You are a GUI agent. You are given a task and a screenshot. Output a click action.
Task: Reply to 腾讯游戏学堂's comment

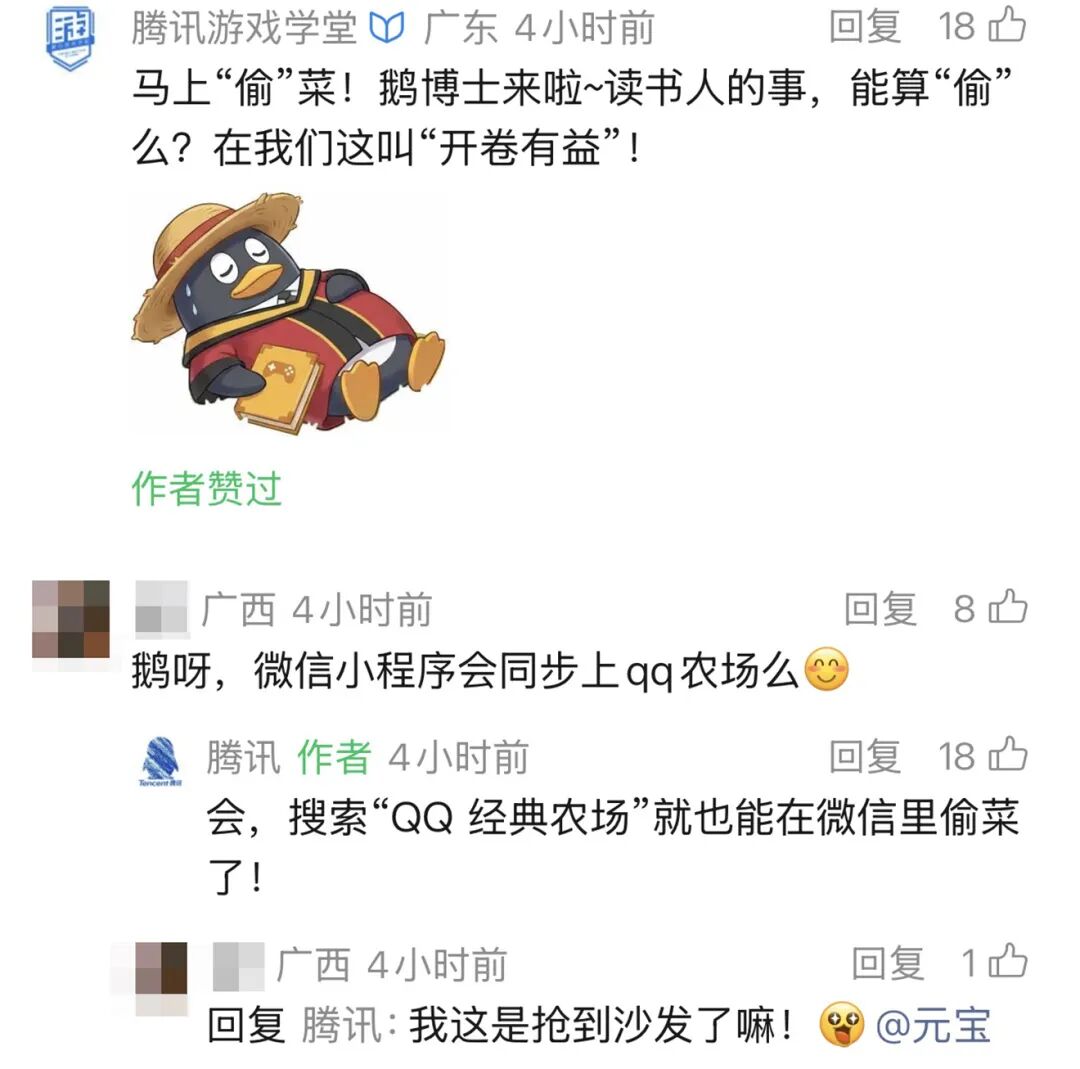click(865, 27)
